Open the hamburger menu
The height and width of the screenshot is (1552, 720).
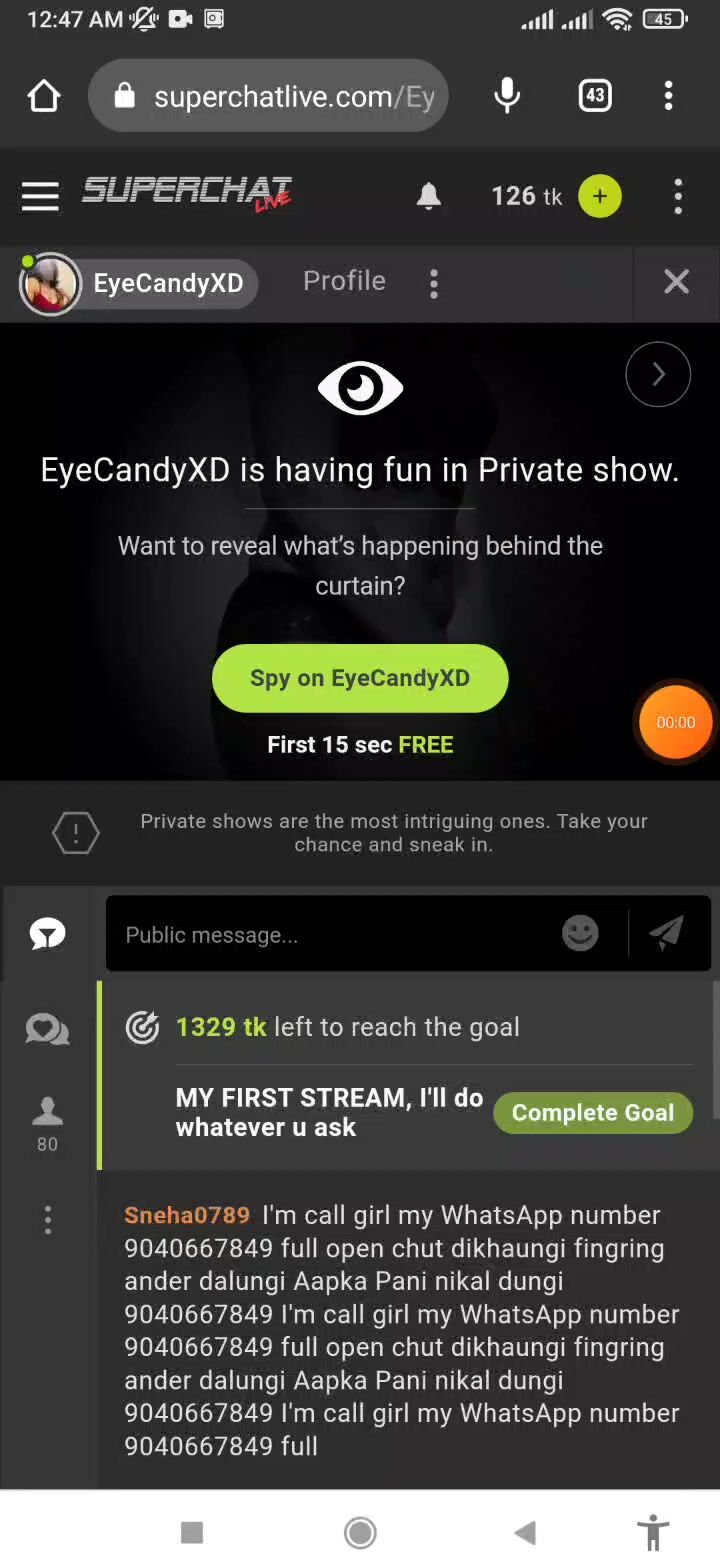40,196
